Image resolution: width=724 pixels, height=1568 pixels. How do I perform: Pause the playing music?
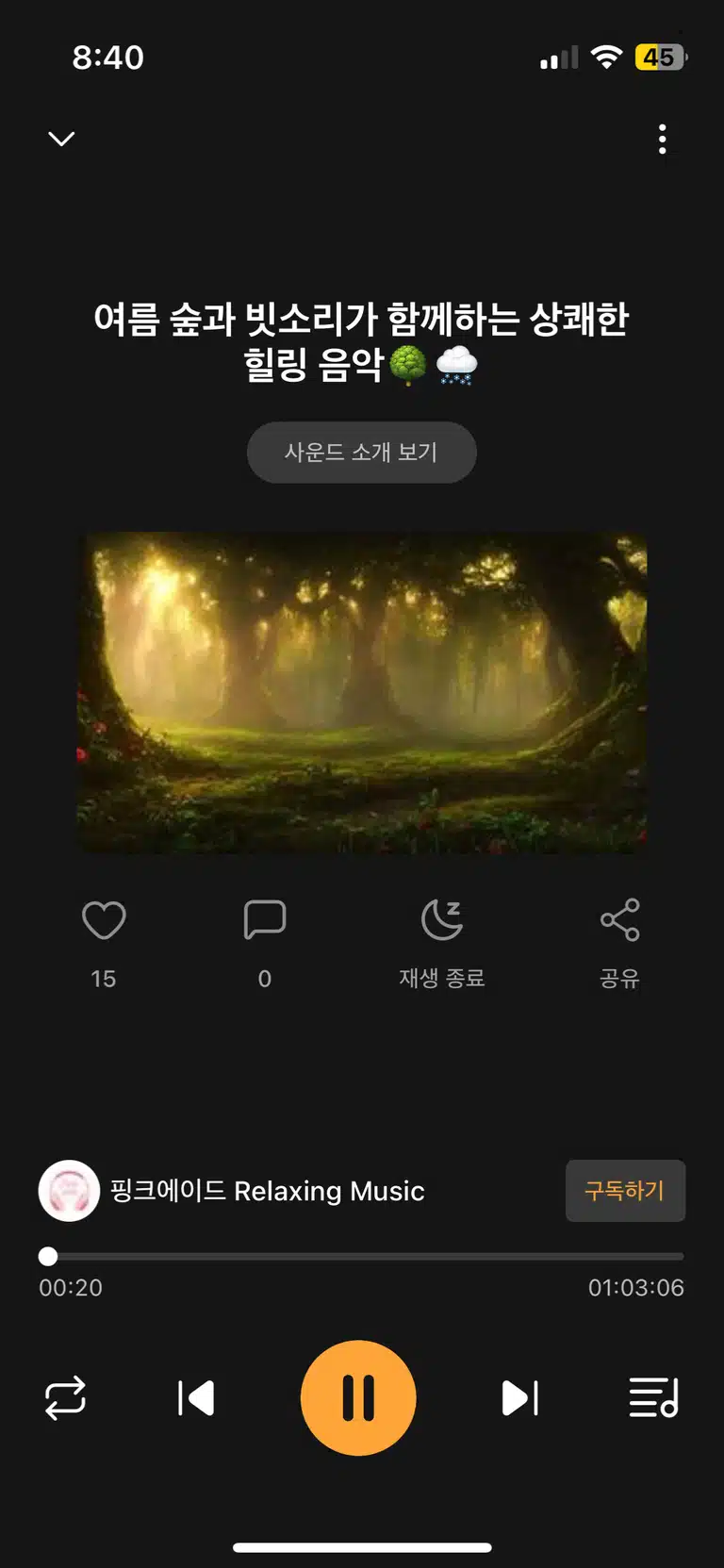358,1398
